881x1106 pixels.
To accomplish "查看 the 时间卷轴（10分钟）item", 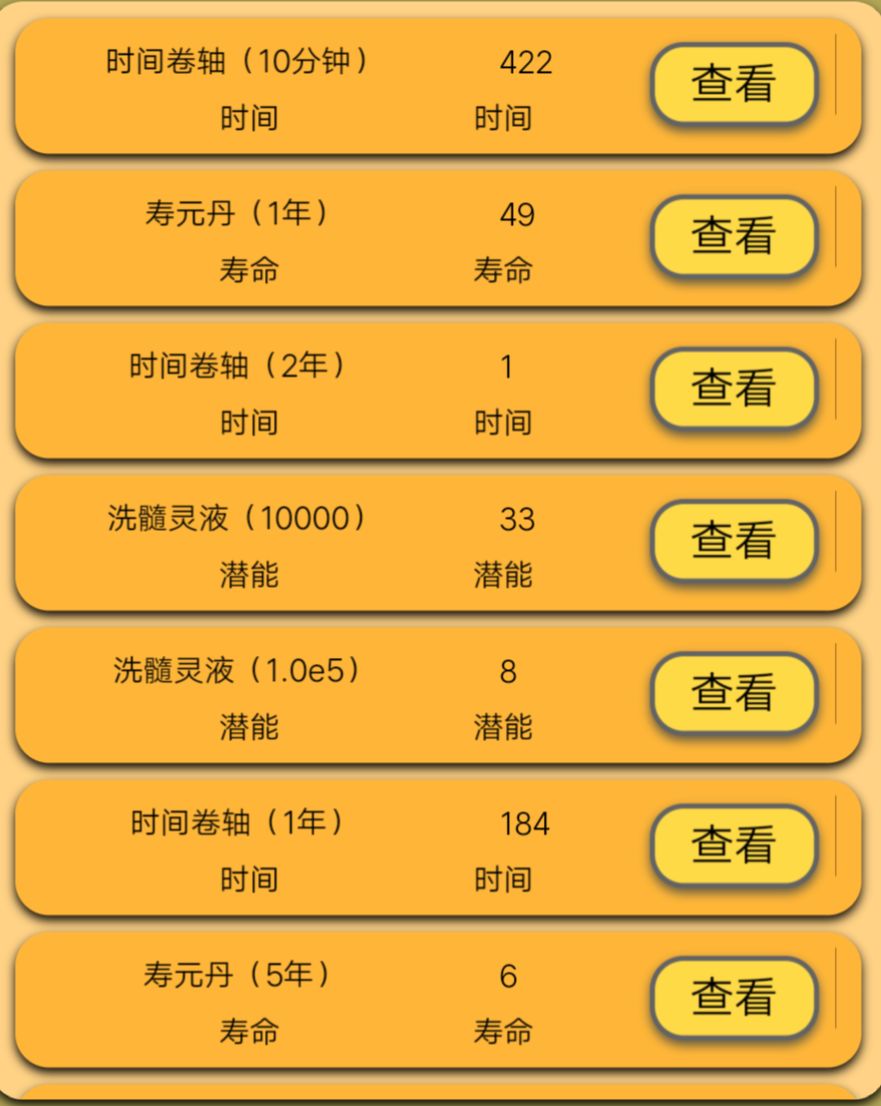I will 734,84.
